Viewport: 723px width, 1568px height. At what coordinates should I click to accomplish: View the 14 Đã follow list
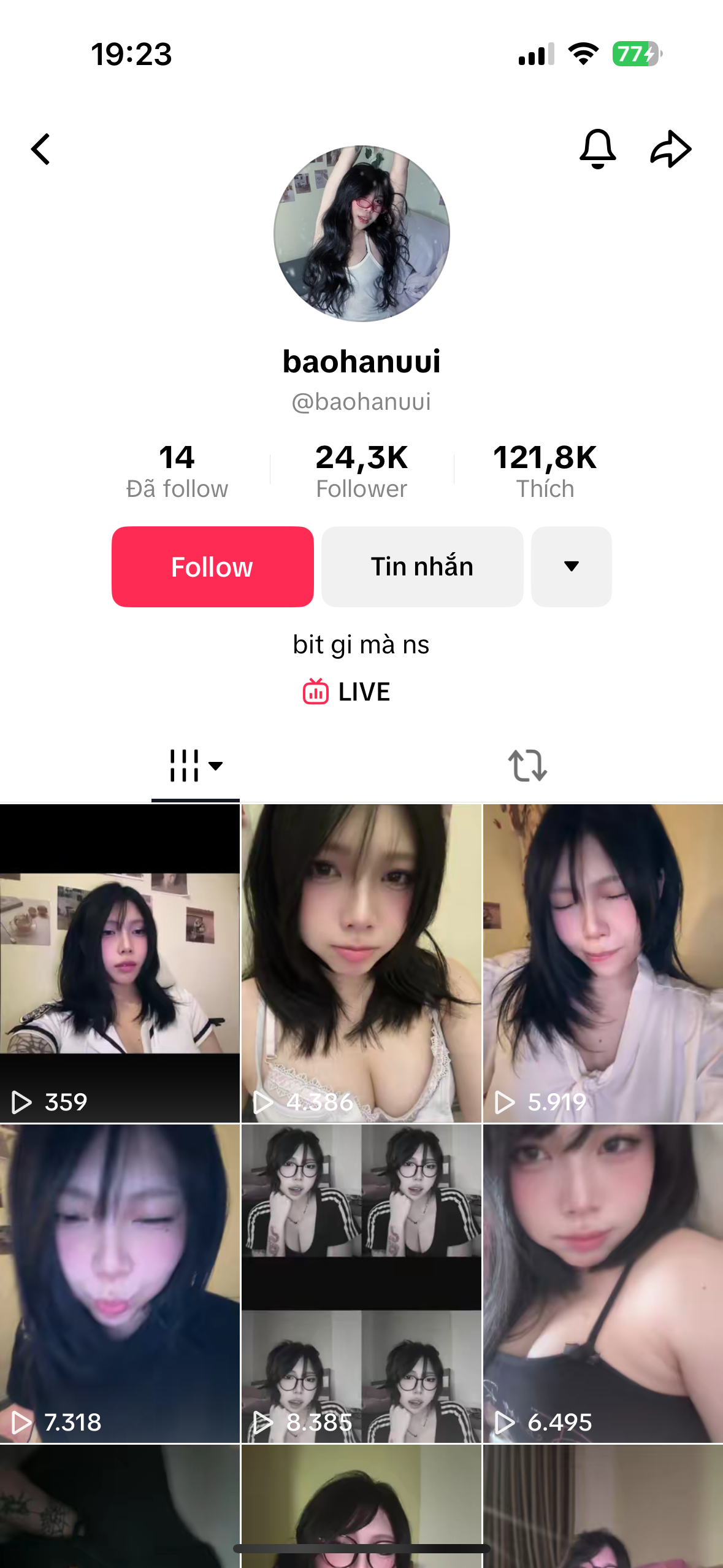click(177, 471)
